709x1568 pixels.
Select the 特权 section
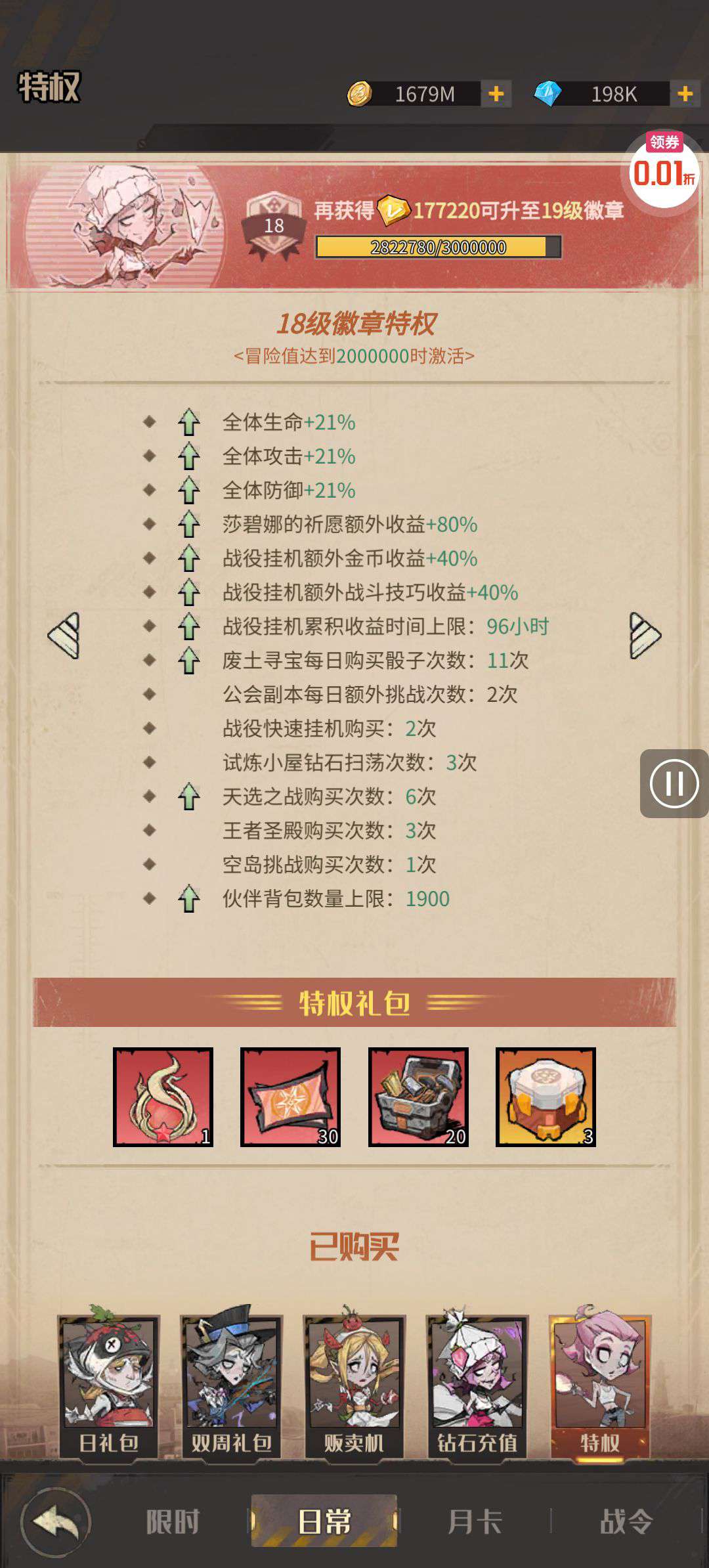point(599,1385)
